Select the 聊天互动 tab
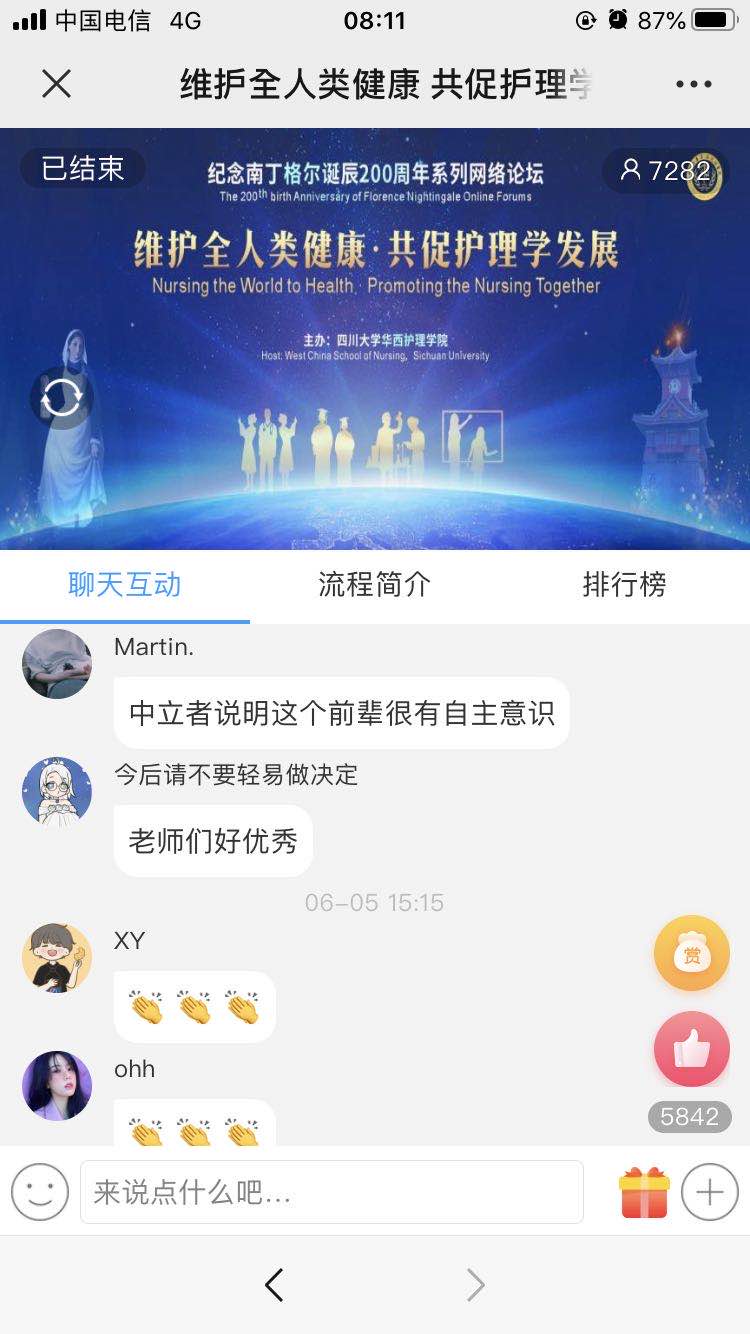The image size is (750, 1334). click(125, 585)
